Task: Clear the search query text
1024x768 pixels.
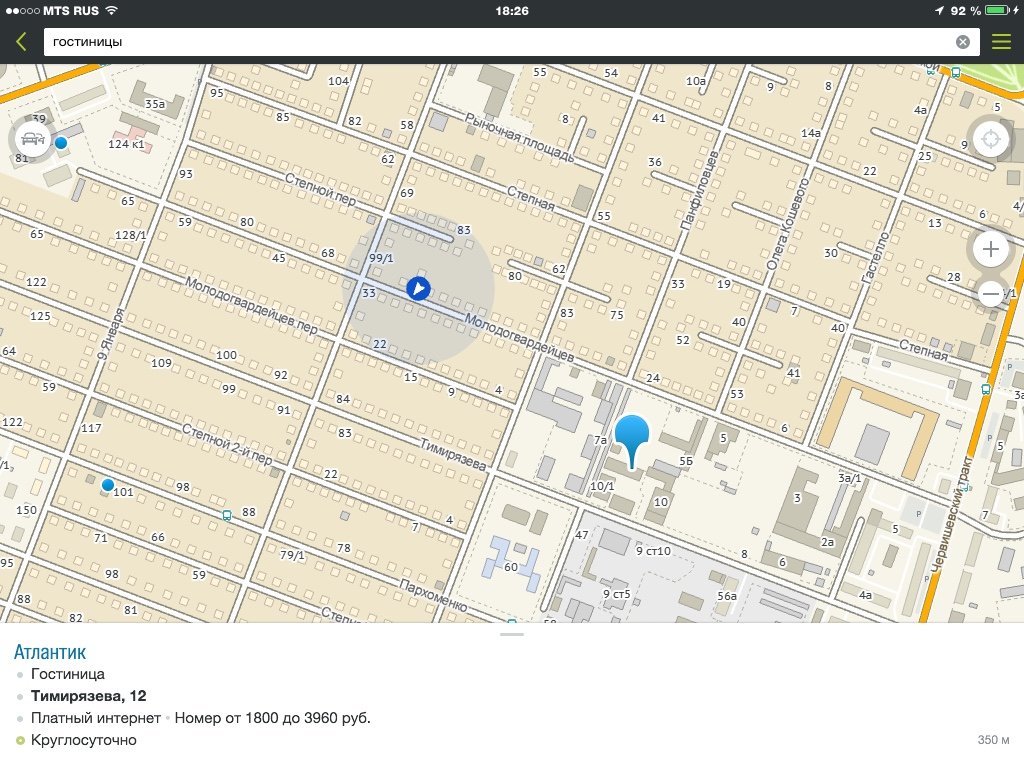Action: [962, 42]
